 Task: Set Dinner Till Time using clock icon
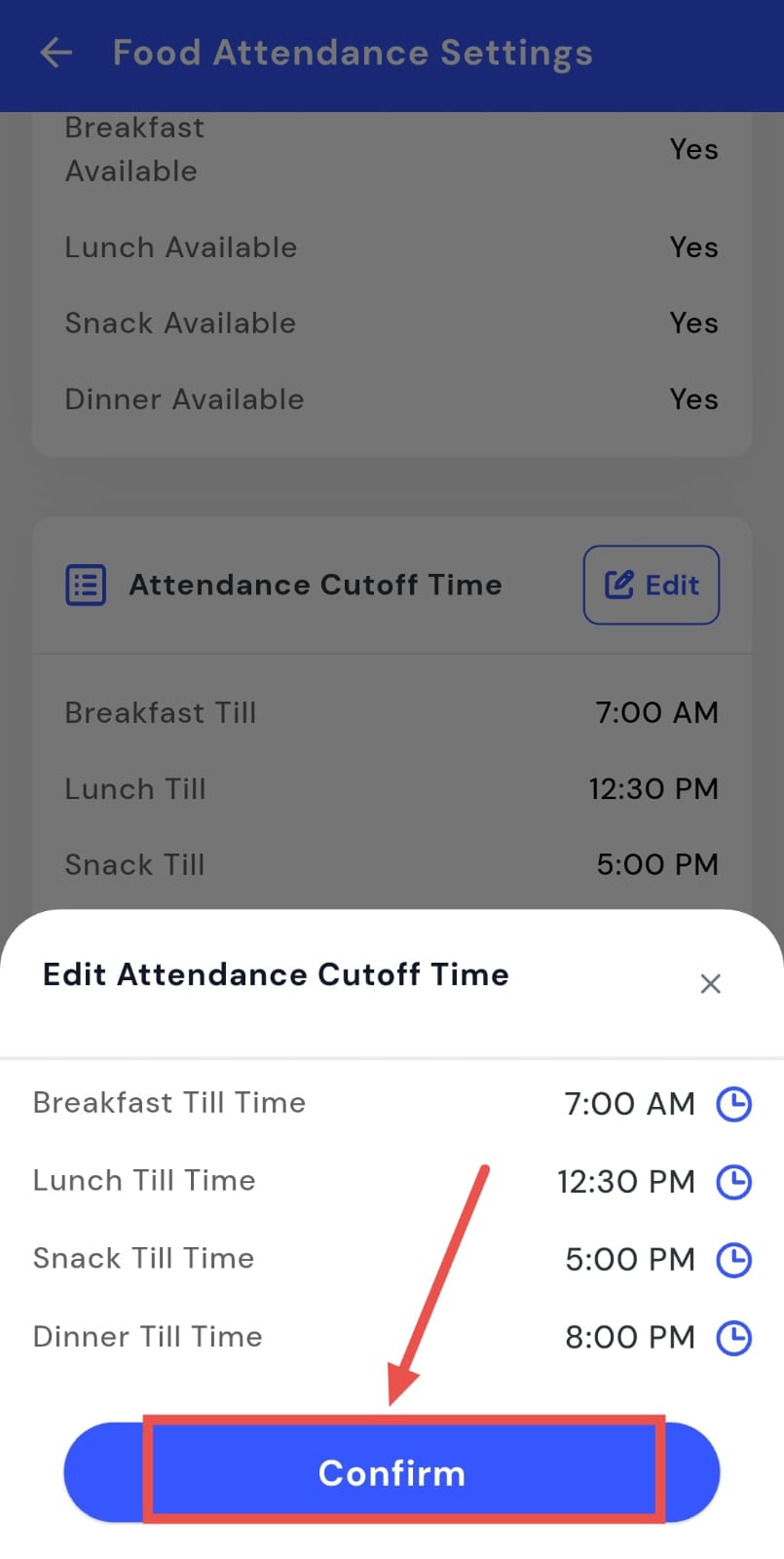point(733,1338)
